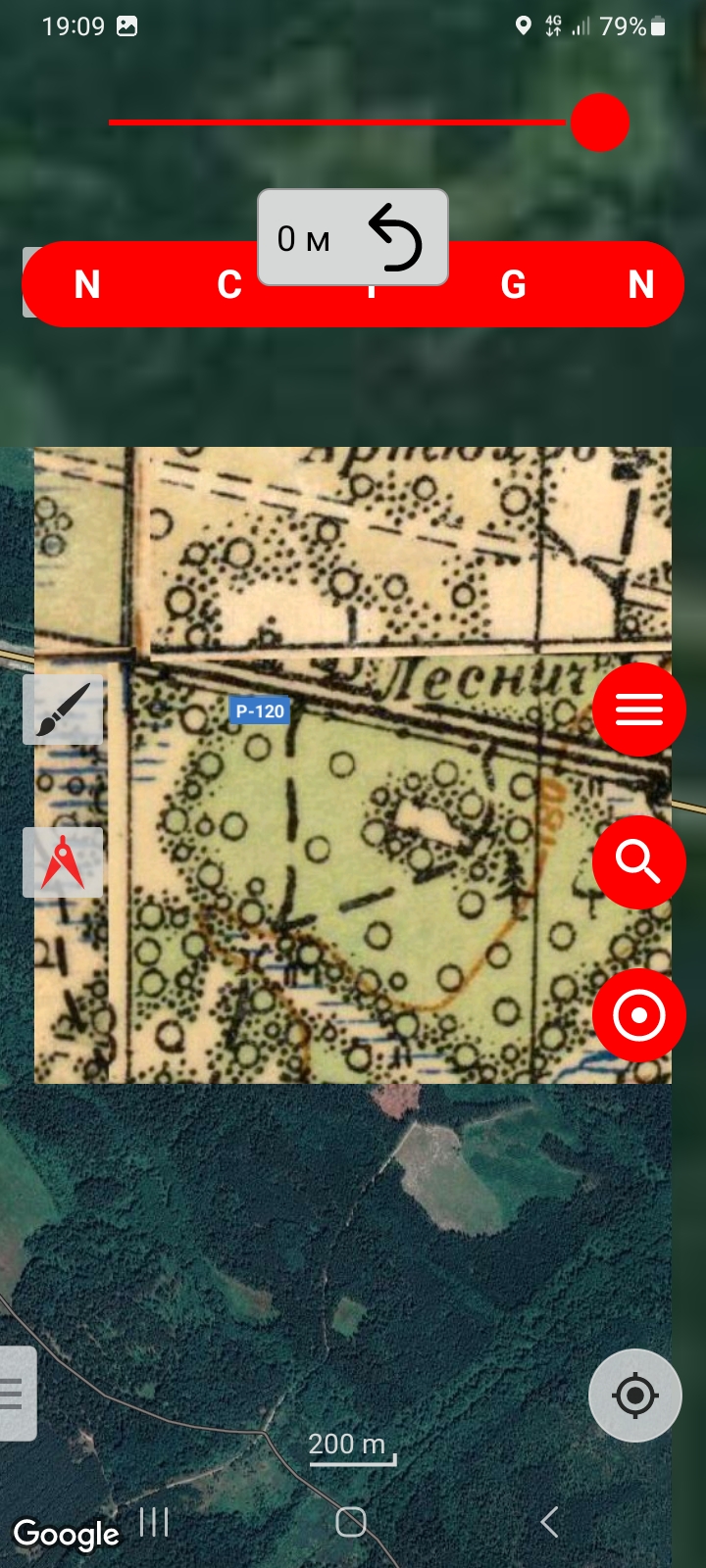The height and width of the screenshot is (1568, 706).
Task: Select the C option in the red bar
Action: (x=229, y=285)
